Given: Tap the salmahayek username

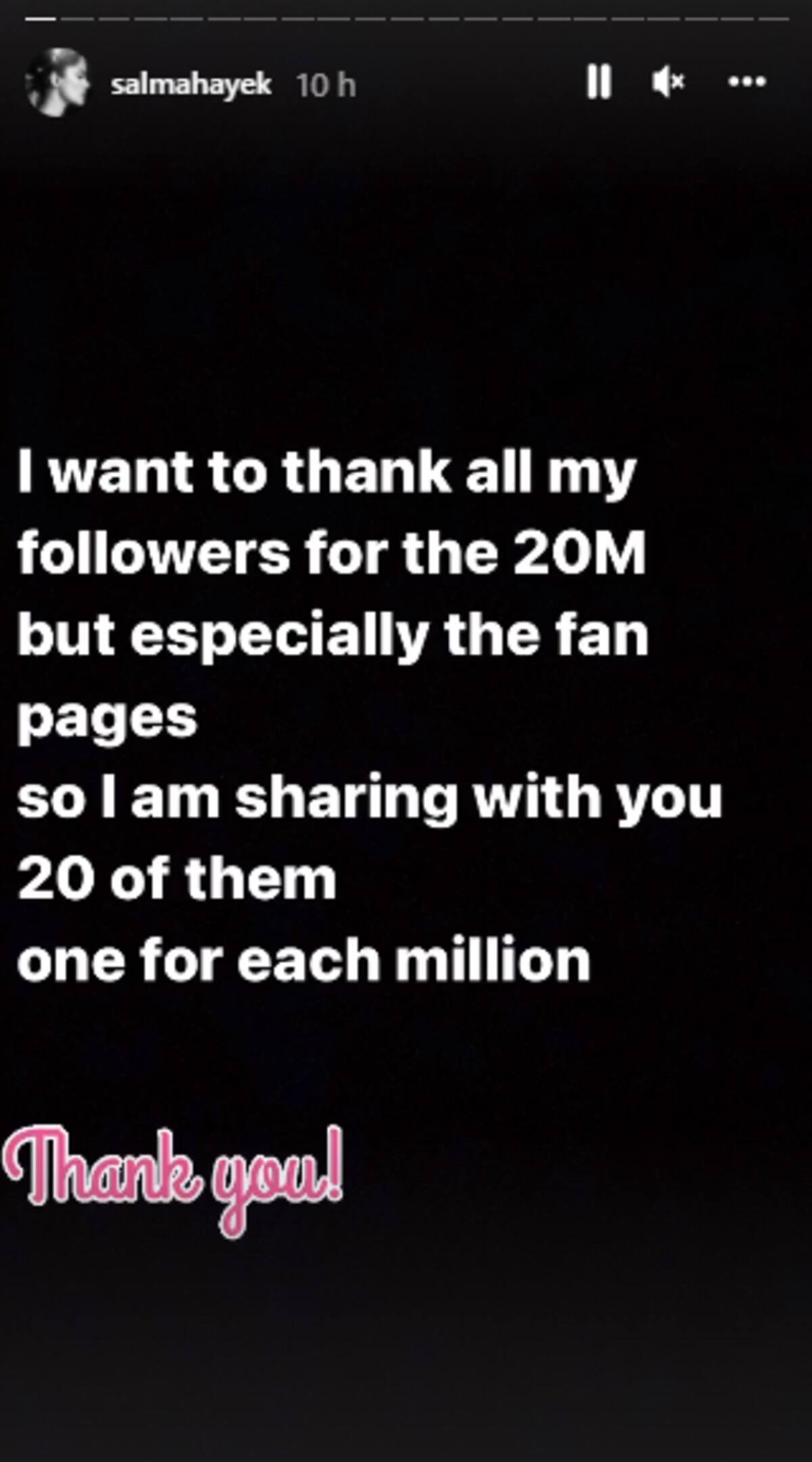Looking at the screenshot, I should (191, 85).
